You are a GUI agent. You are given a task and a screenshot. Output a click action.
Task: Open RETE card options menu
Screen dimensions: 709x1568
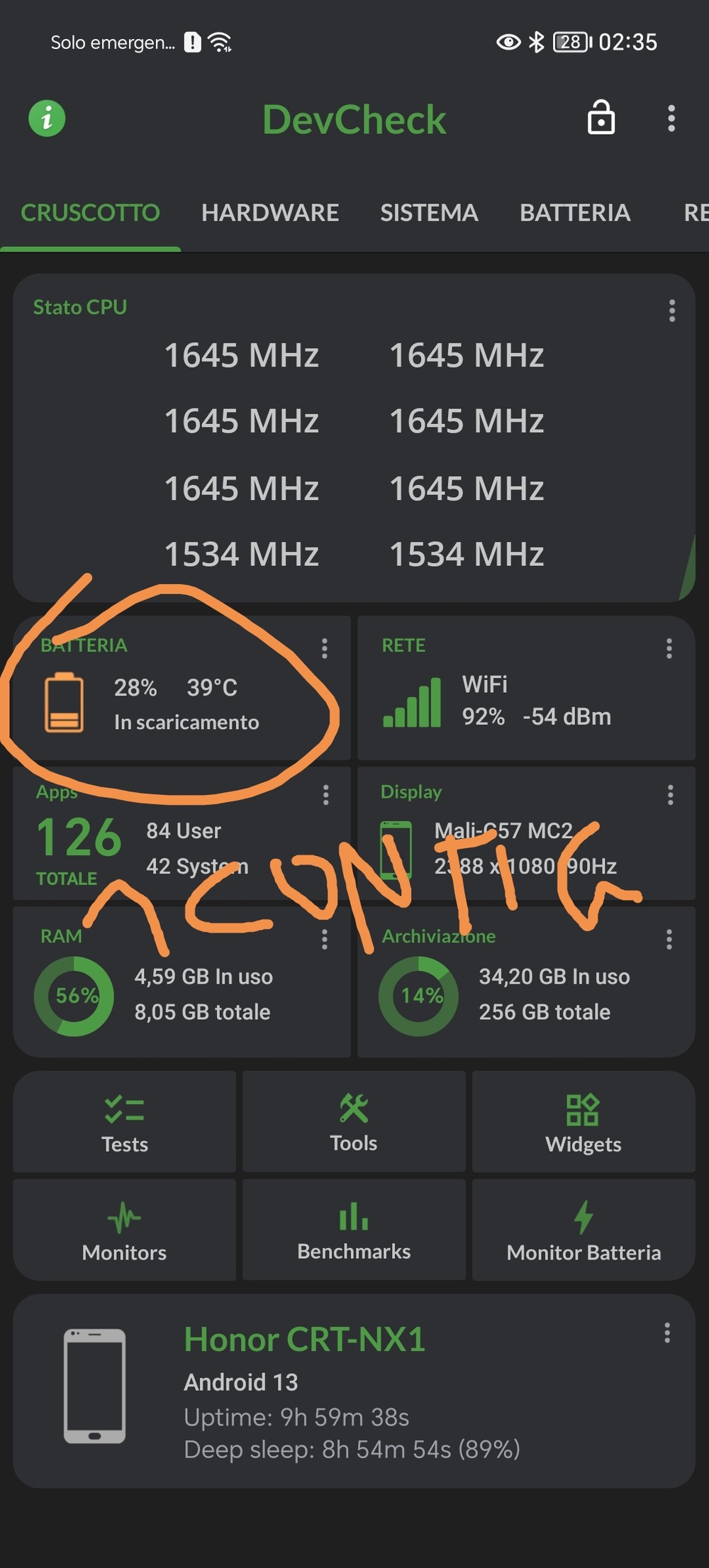tap(669, 648)
